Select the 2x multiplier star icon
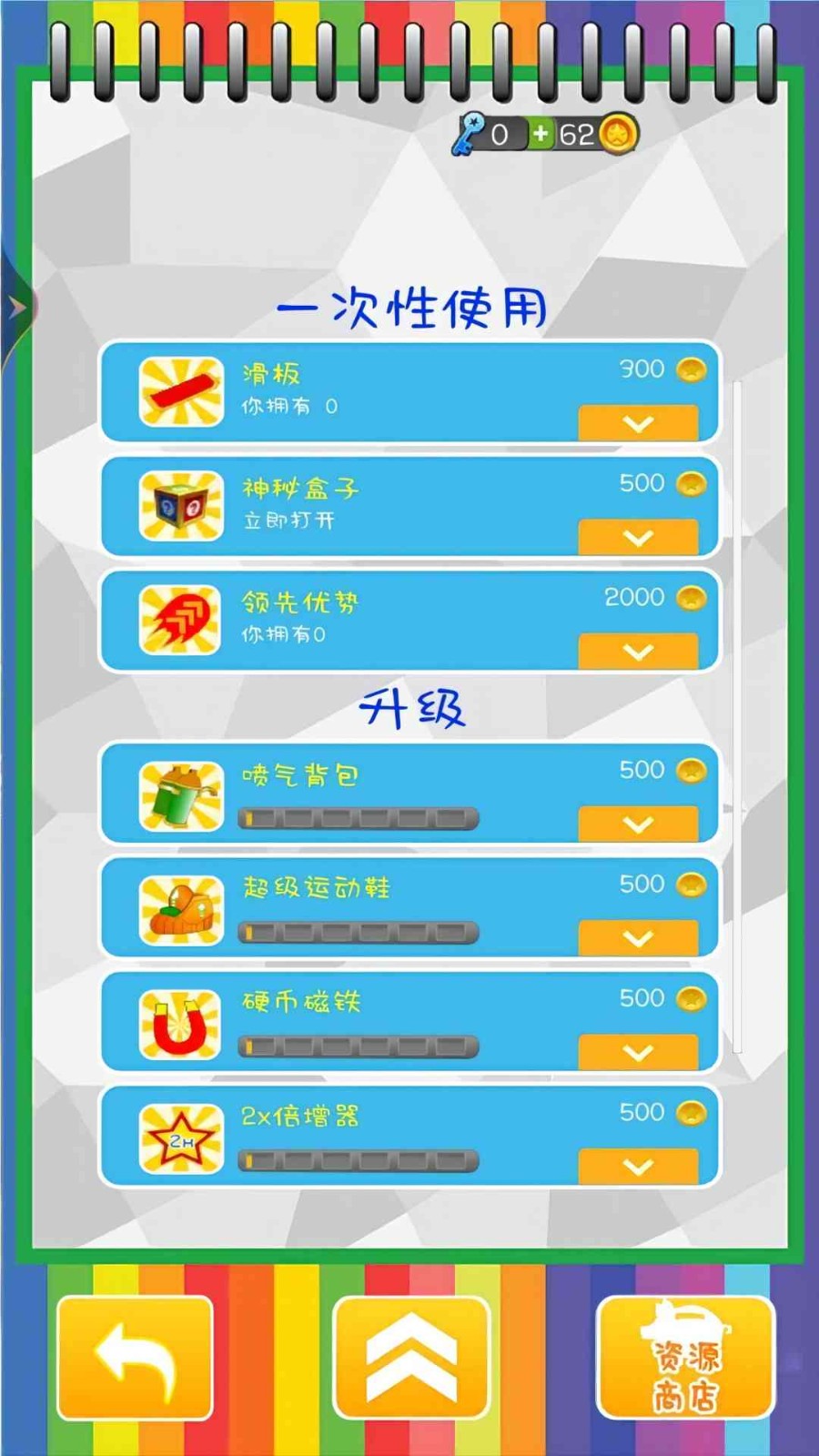 (x=179, y=1137)
